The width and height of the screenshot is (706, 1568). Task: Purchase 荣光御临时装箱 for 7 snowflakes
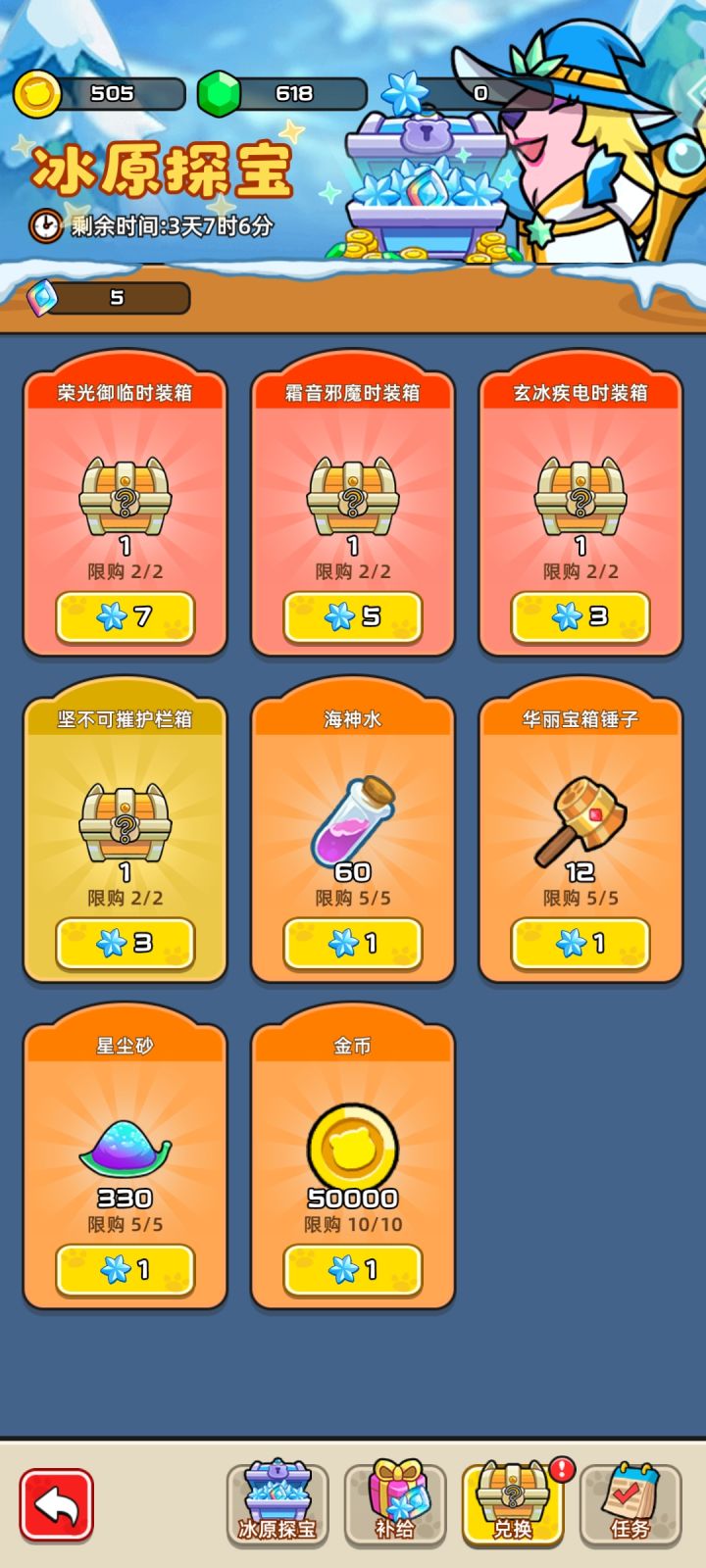(x=125, y=616)
